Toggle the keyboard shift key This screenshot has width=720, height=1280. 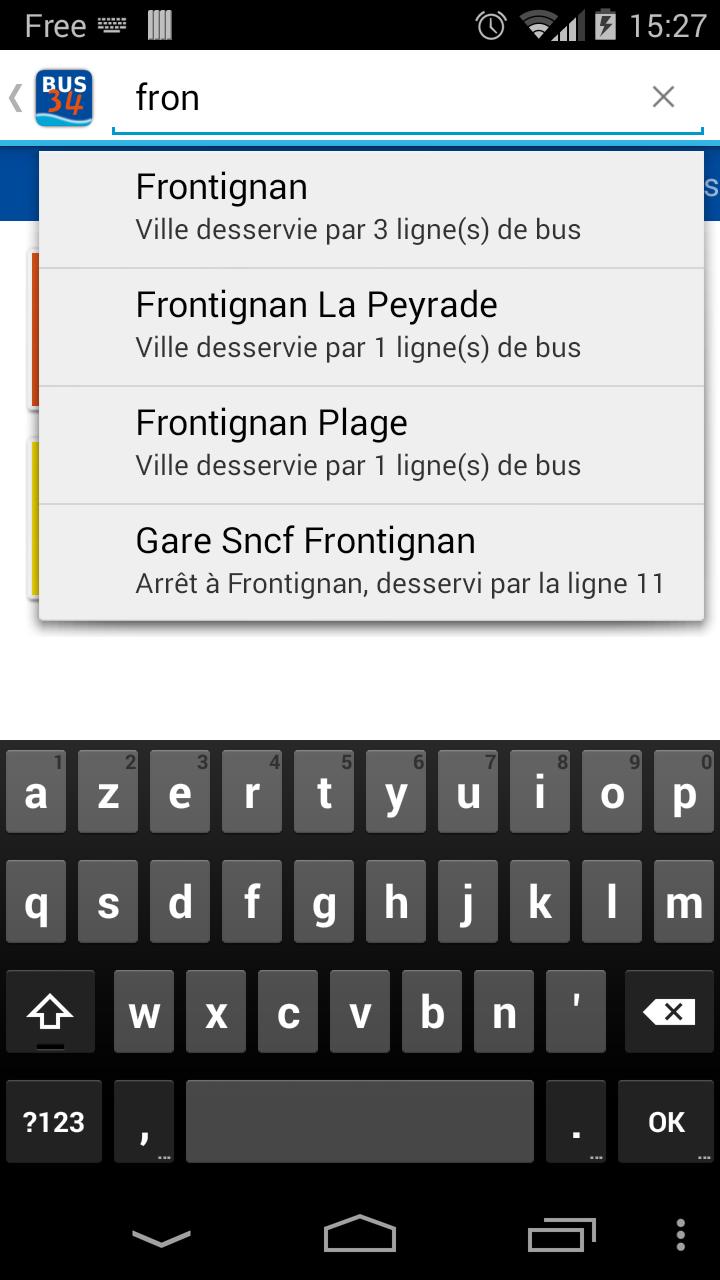[x=50, y=1013]
